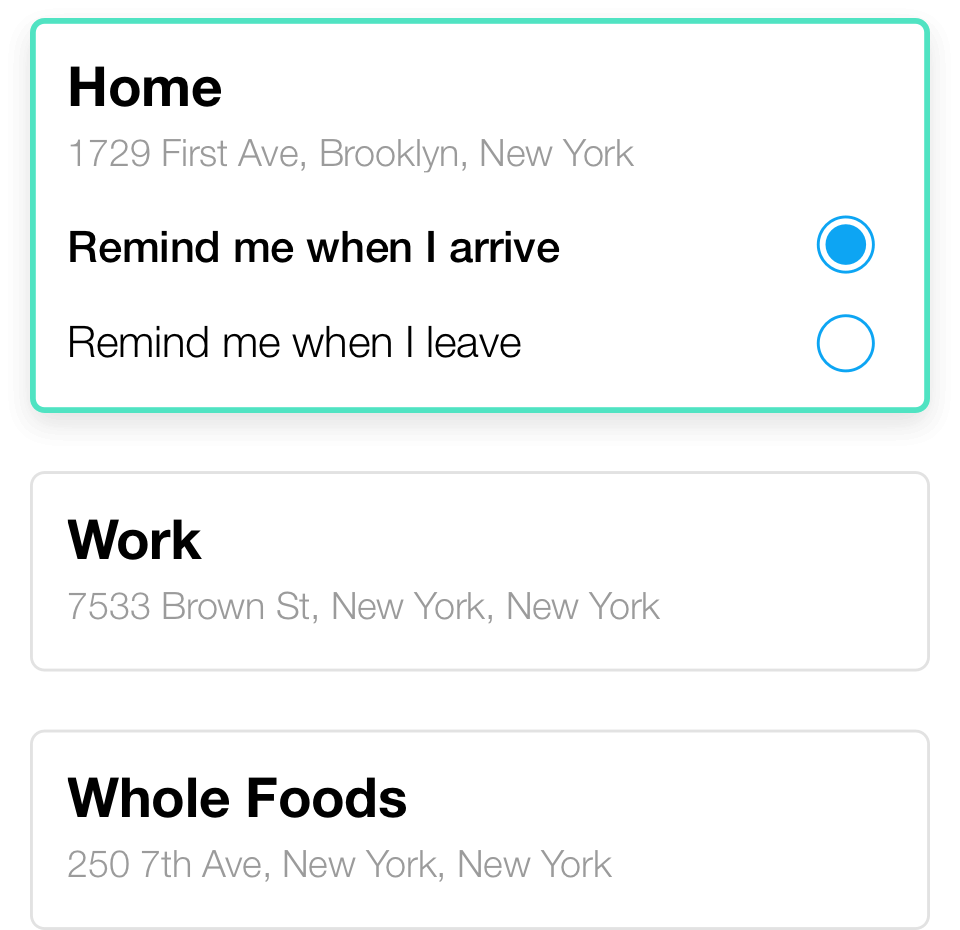Select Remind me when I arrive

pos(845,245)
